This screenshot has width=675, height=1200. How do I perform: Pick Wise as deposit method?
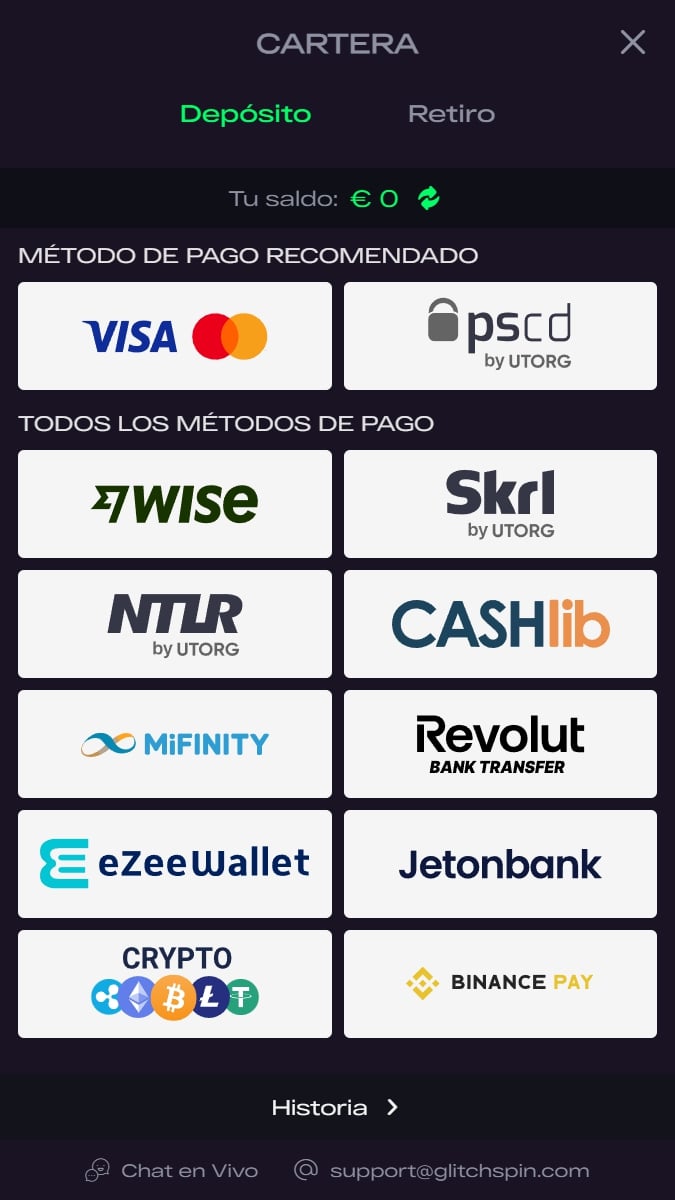tap(175, 504)
